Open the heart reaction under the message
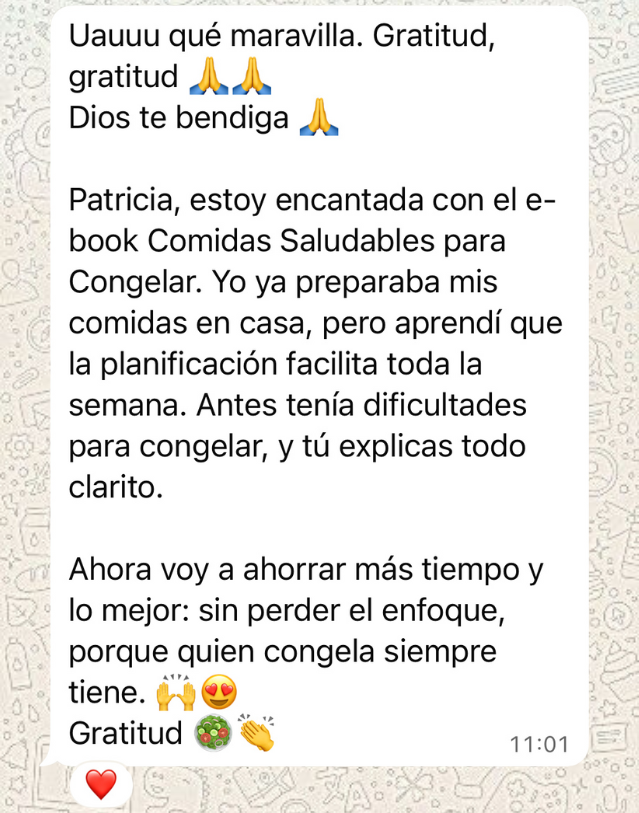The image size is (639, 813). point(101,783)
